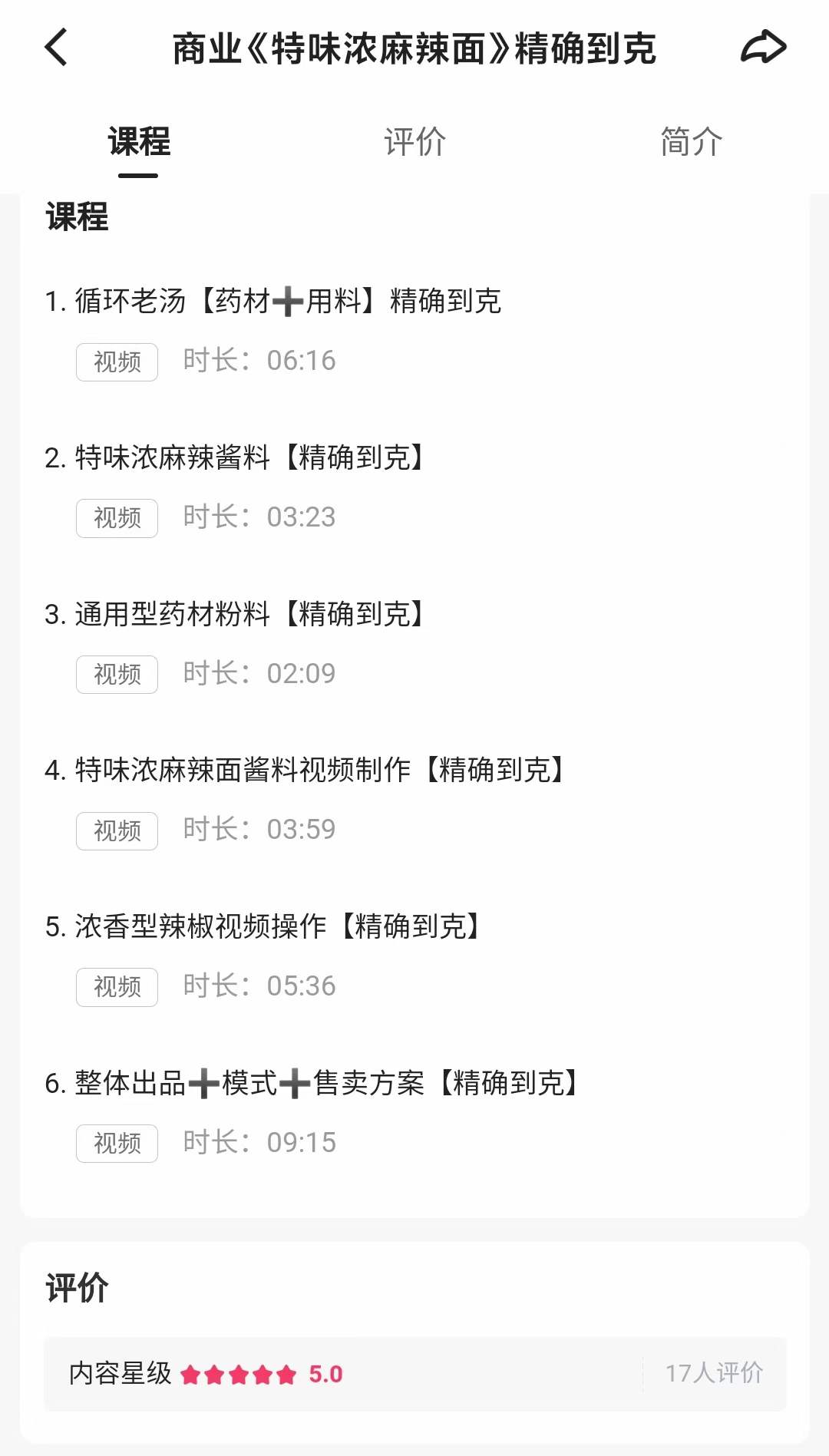Click the 视频 badge under lesson 2
This screenshot has height=1456, width=829.
(x=116, y=518)
